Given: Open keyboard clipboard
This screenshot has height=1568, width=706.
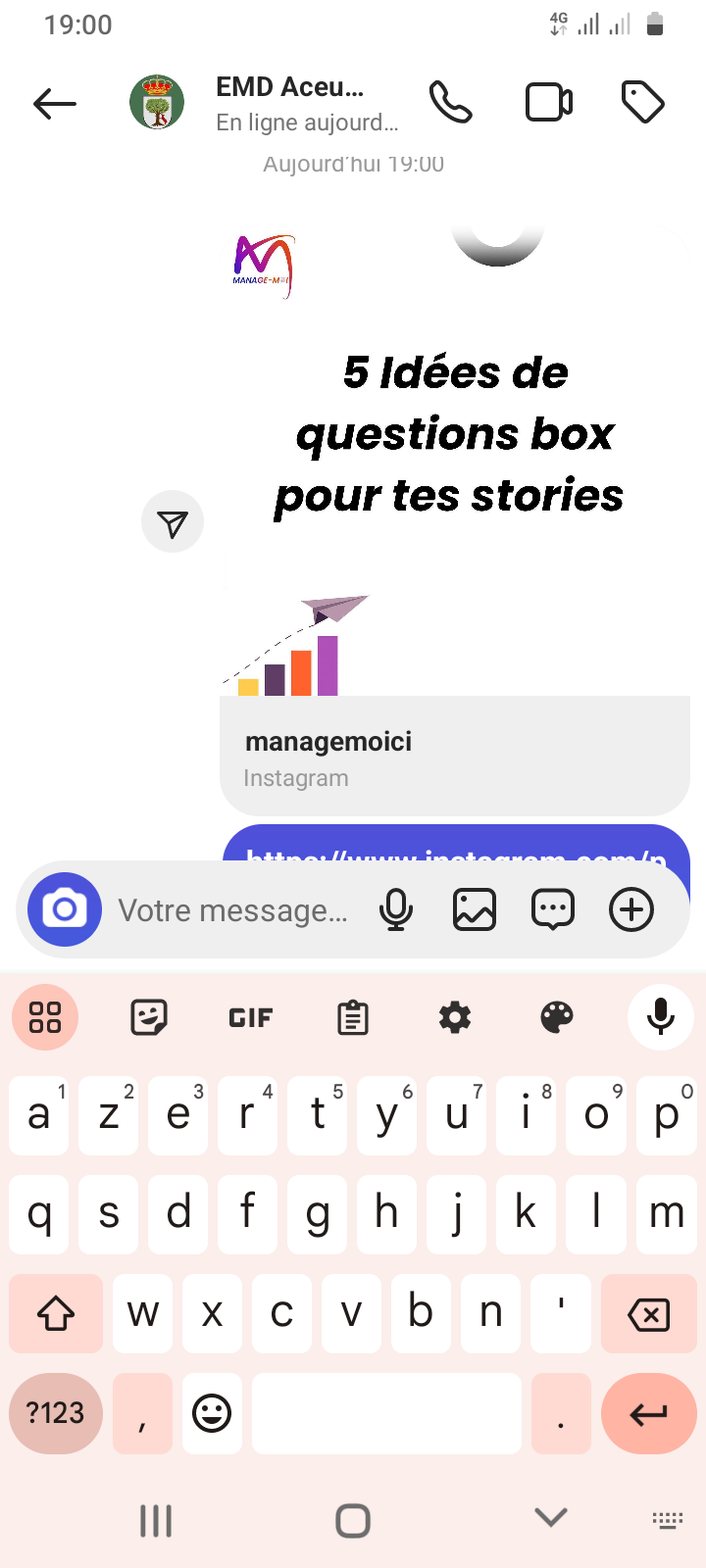Looking at the screenshot, I should pos(353,1018).
